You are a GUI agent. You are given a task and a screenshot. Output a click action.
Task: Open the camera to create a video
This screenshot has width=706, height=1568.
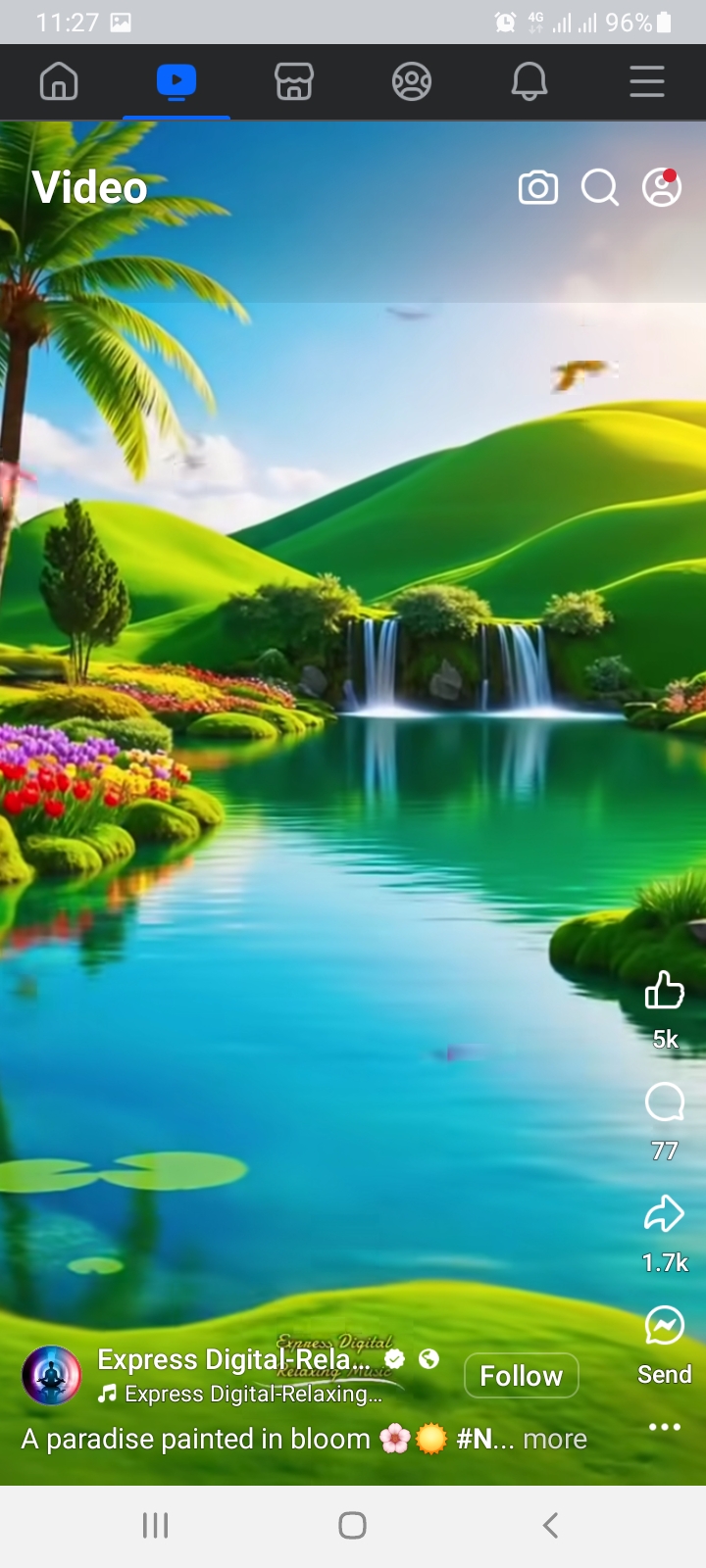[x=537, y=187]
